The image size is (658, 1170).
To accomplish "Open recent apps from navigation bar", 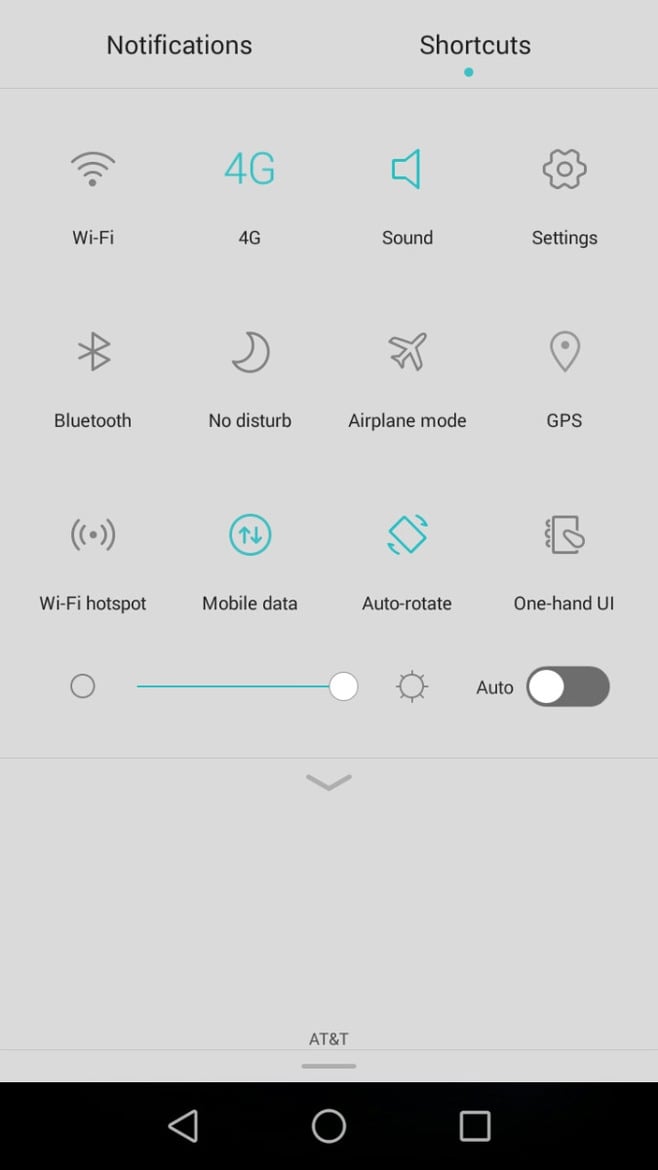I will pos(475,1126).
